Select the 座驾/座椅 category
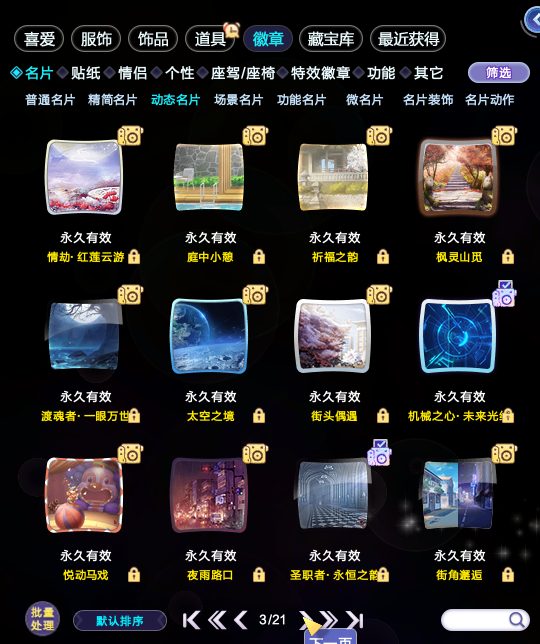The height and width of the screenshot is (644, 540). point(243,73)
